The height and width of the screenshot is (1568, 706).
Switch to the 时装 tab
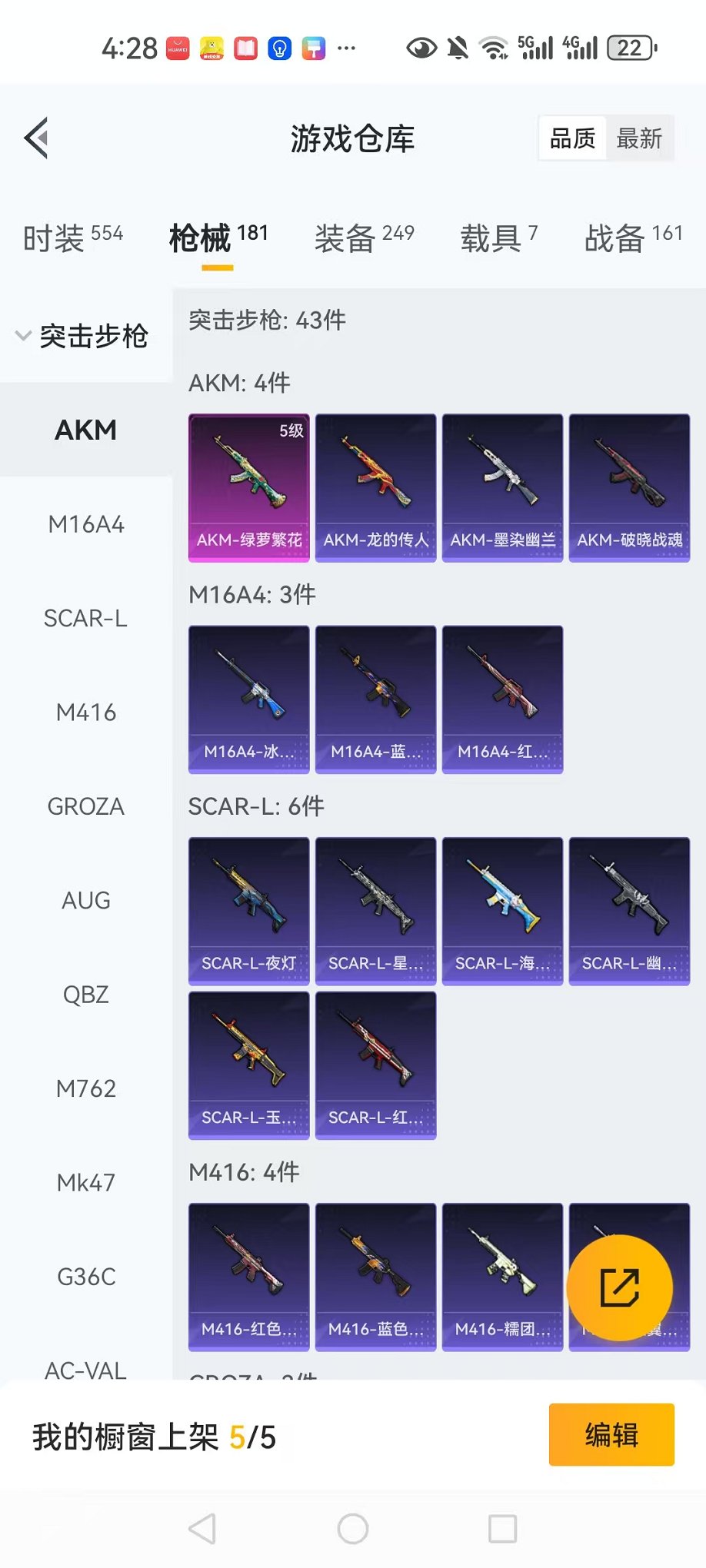73,238
